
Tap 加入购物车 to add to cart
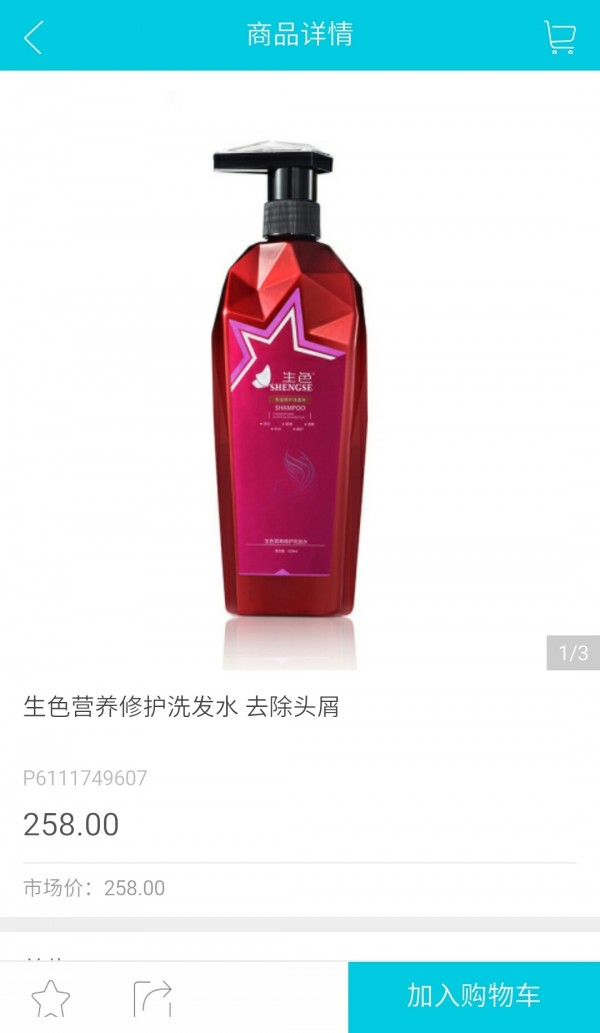(474, 997)
